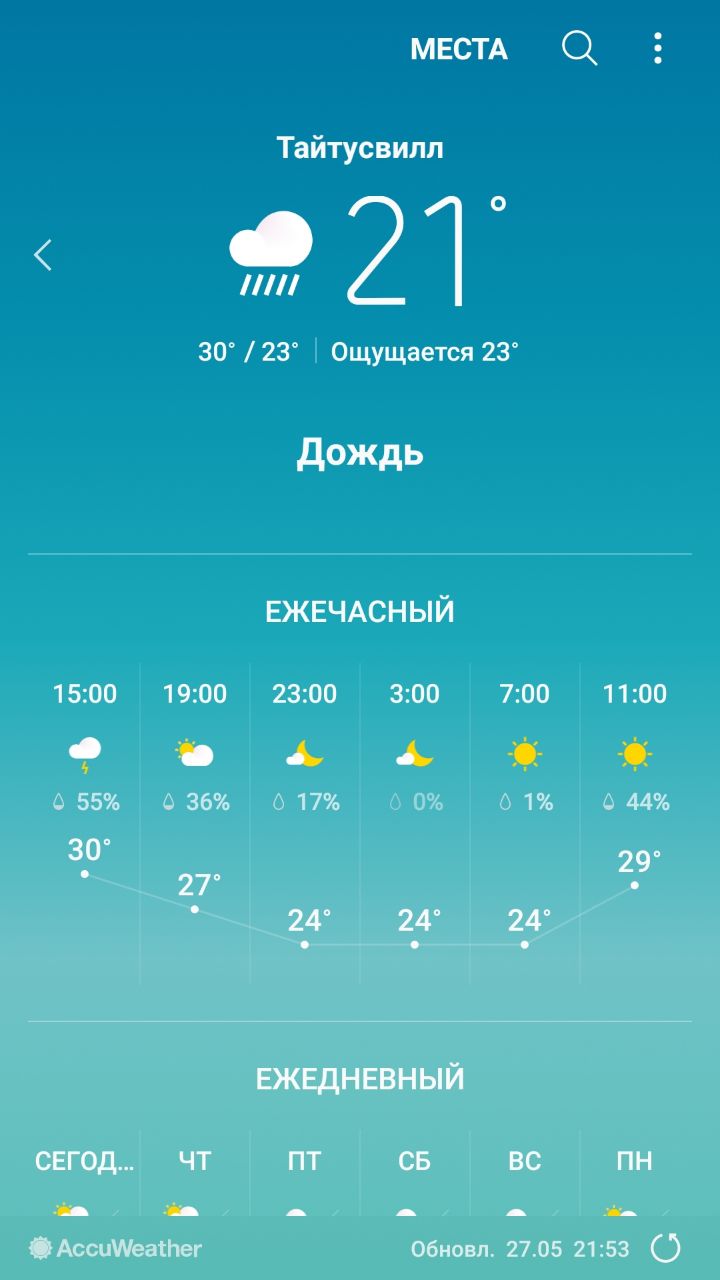The width and height of the screenshot is (720, 1280).
Task: Open the three-dot overflow menu
Action: click(657, 48)
